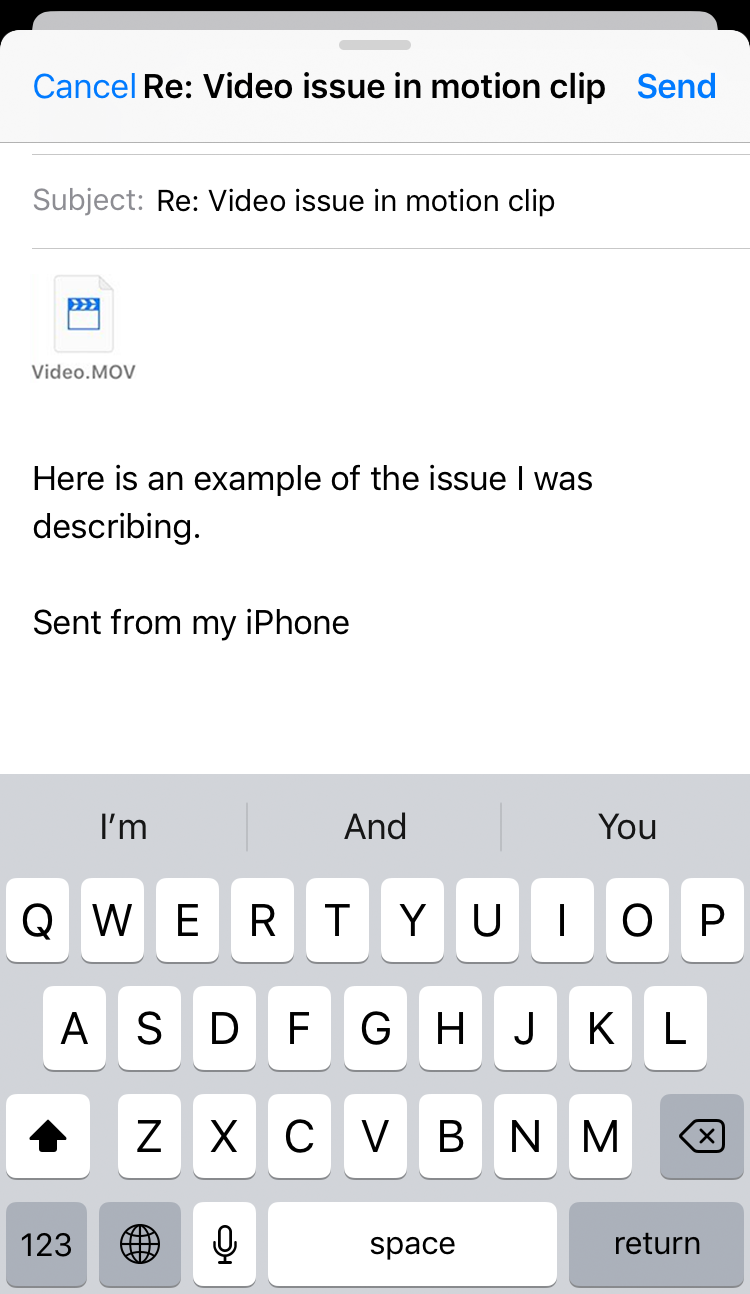
Task: Open the Video.MOV attachment
Action: 84,327
